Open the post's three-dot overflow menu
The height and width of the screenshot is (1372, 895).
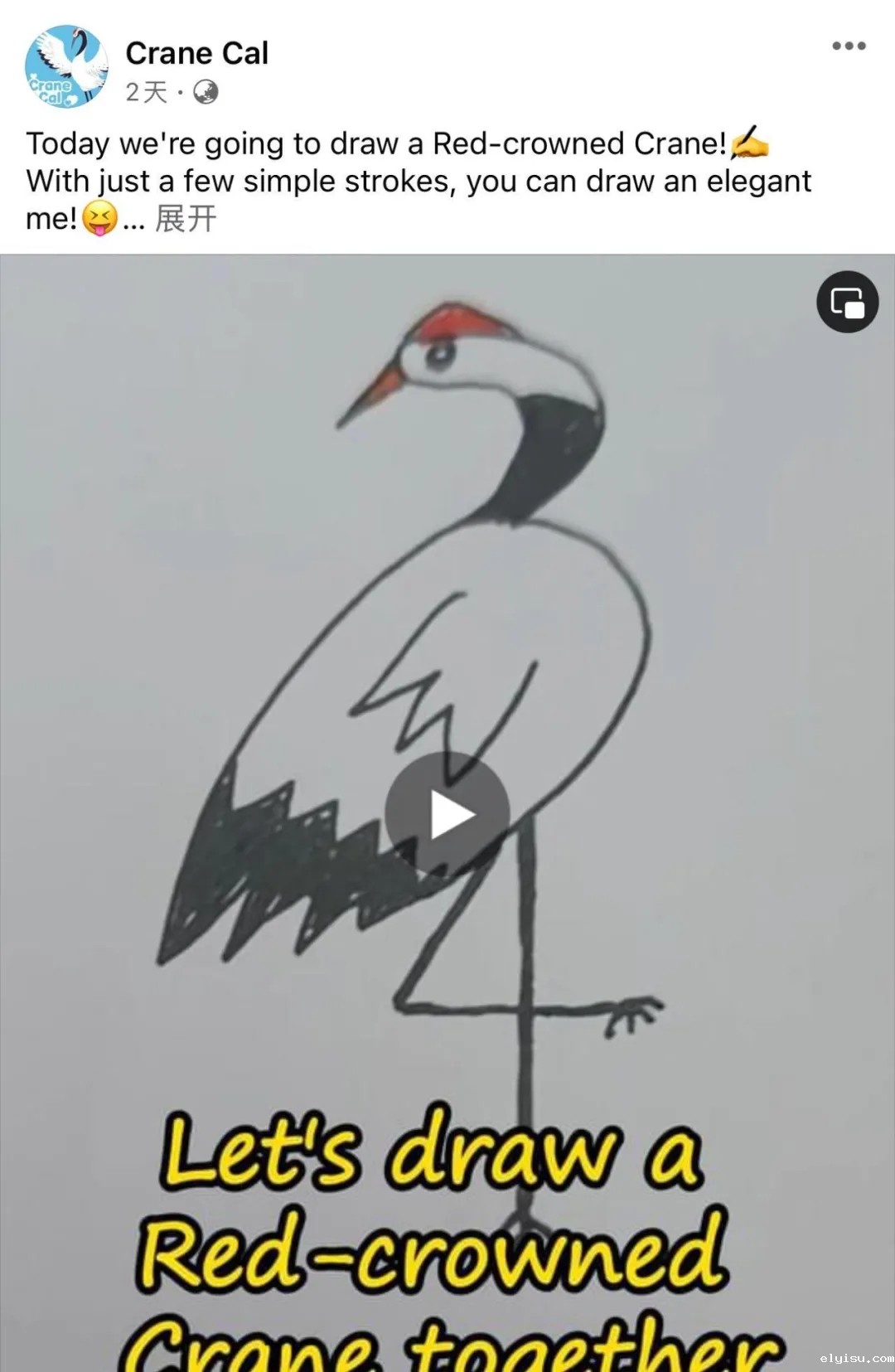(849, 46)
